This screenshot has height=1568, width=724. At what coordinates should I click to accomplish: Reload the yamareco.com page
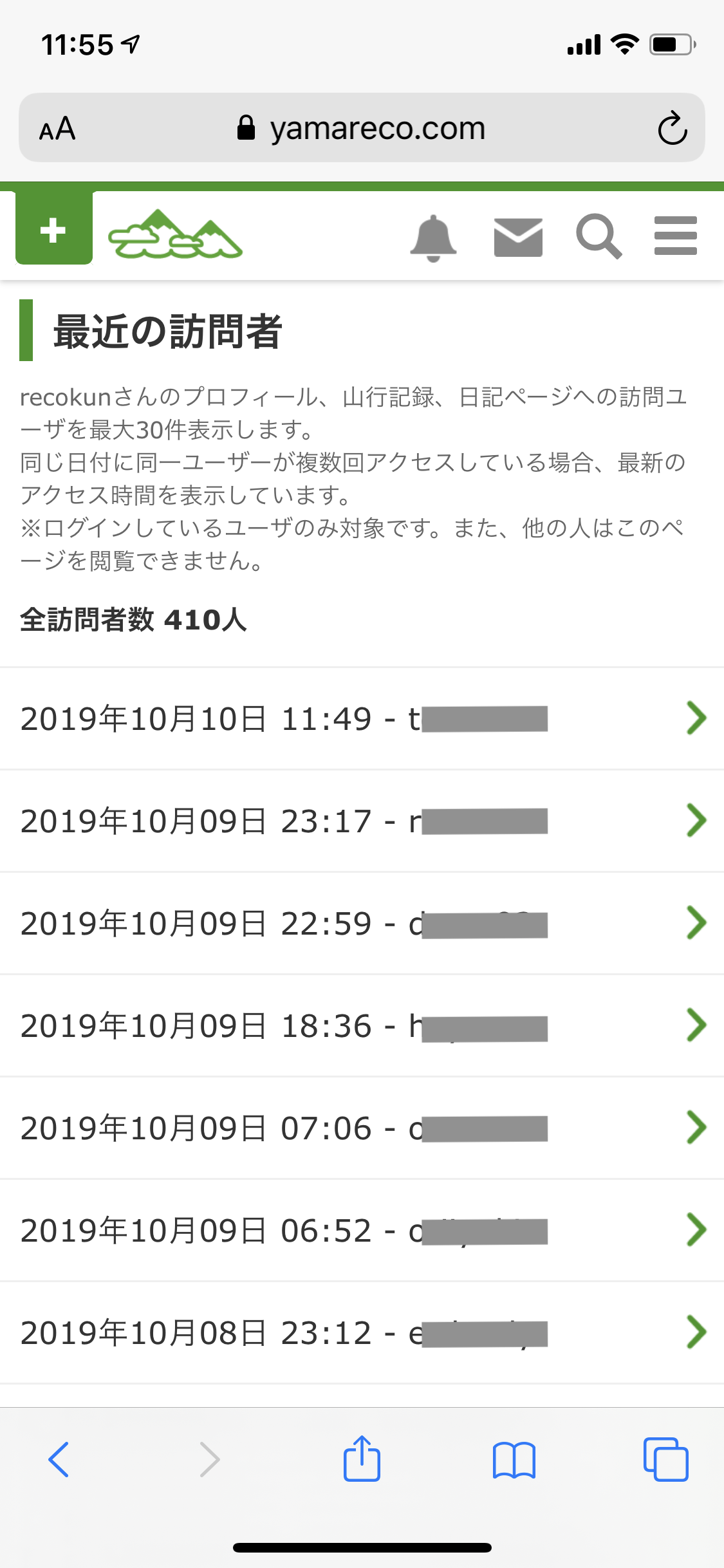coord(673,128)
